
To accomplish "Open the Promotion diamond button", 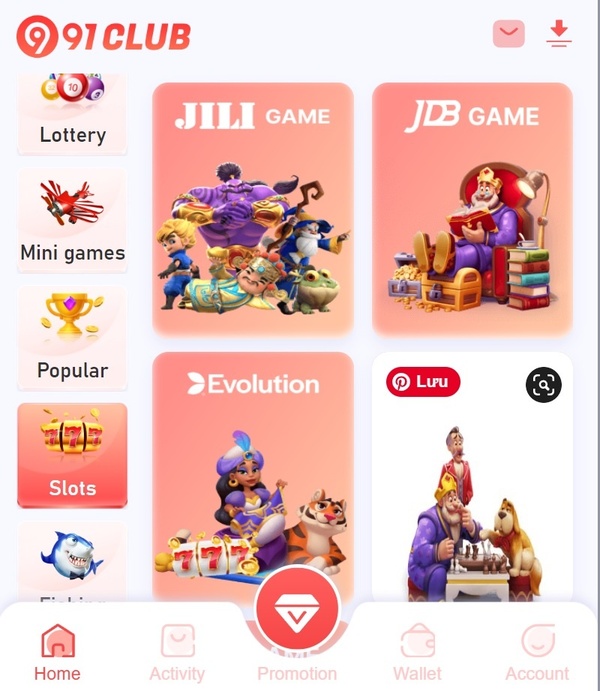I will (x=297, y=612).
